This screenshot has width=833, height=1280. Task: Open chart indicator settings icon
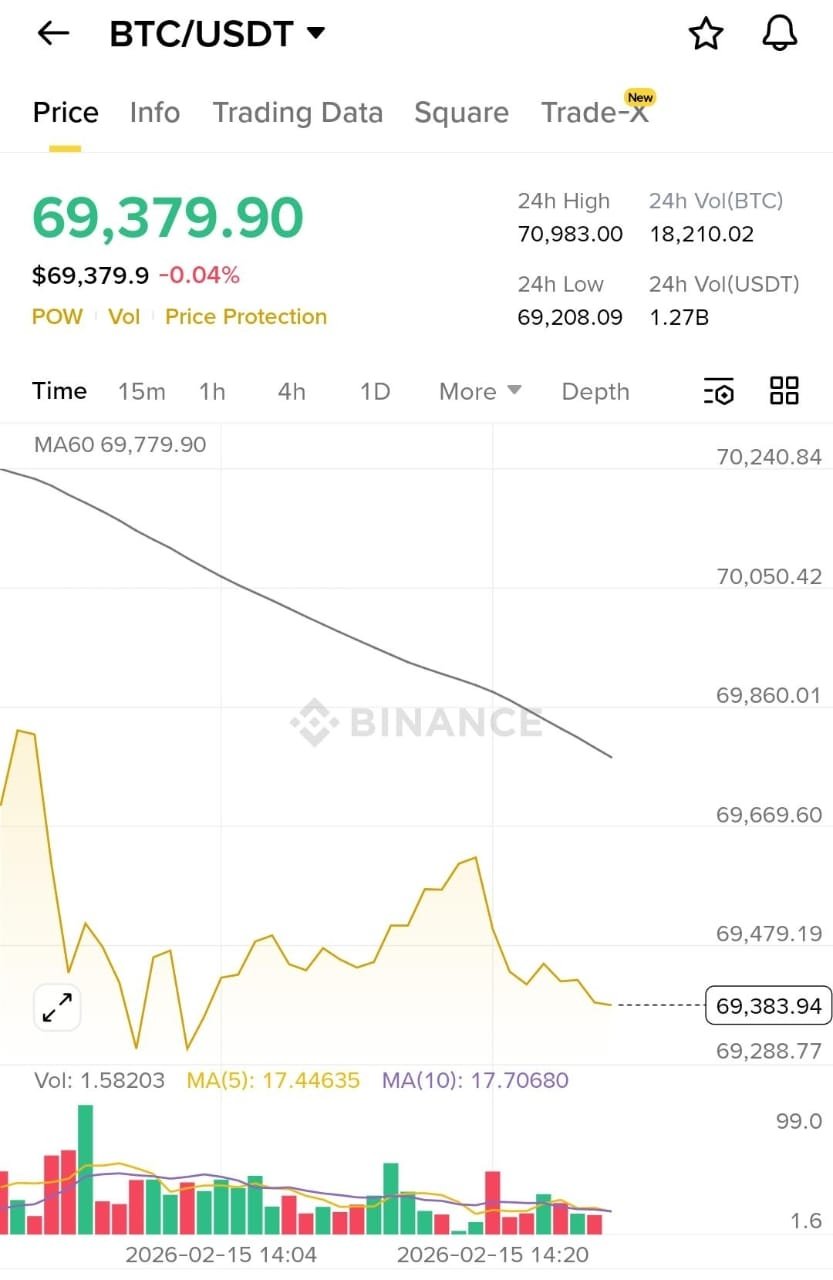click(x=718, y=391)
